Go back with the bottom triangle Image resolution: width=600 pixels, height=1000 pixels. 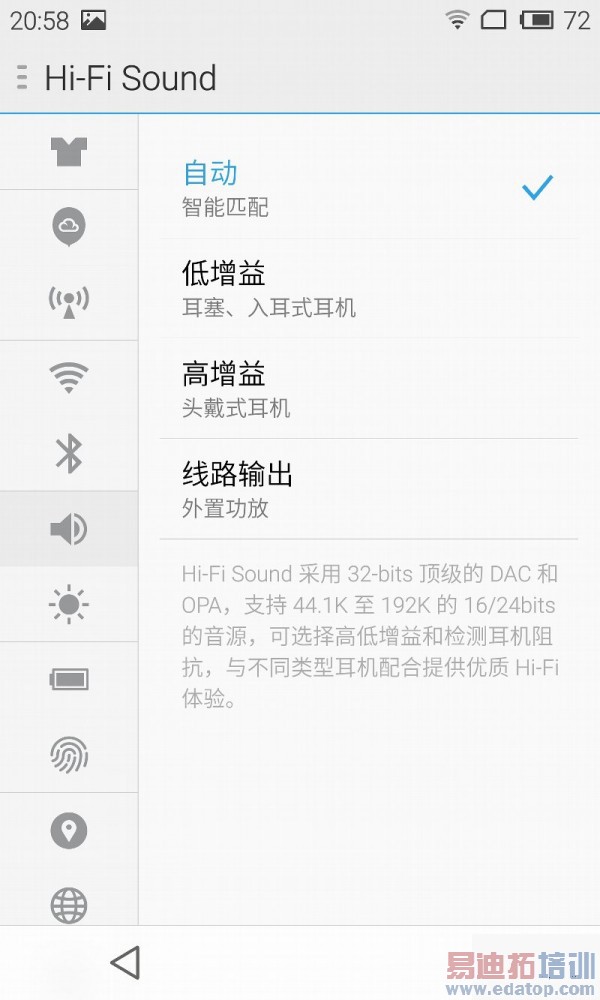pos(125,963)
